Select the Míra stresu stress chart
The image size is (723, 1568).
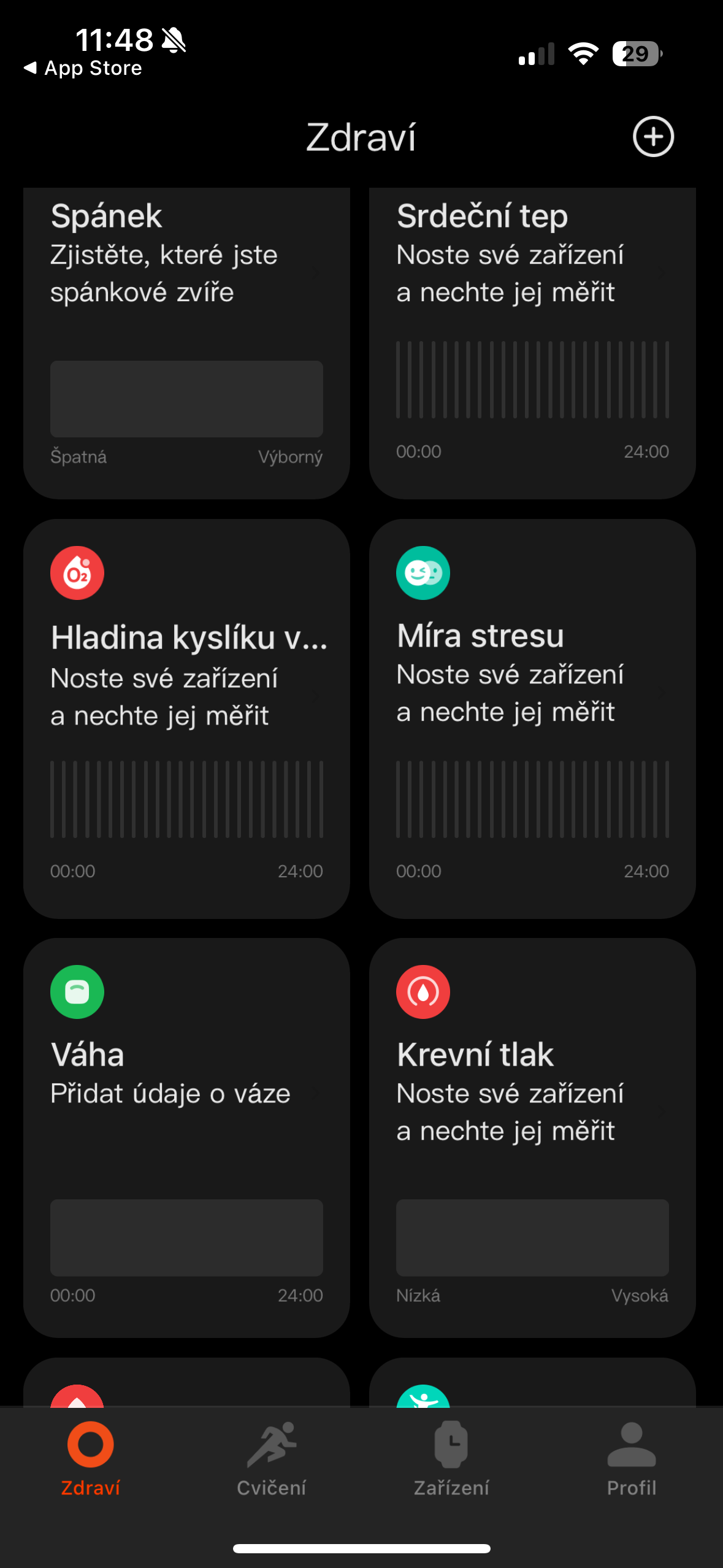tap(531, 797)
